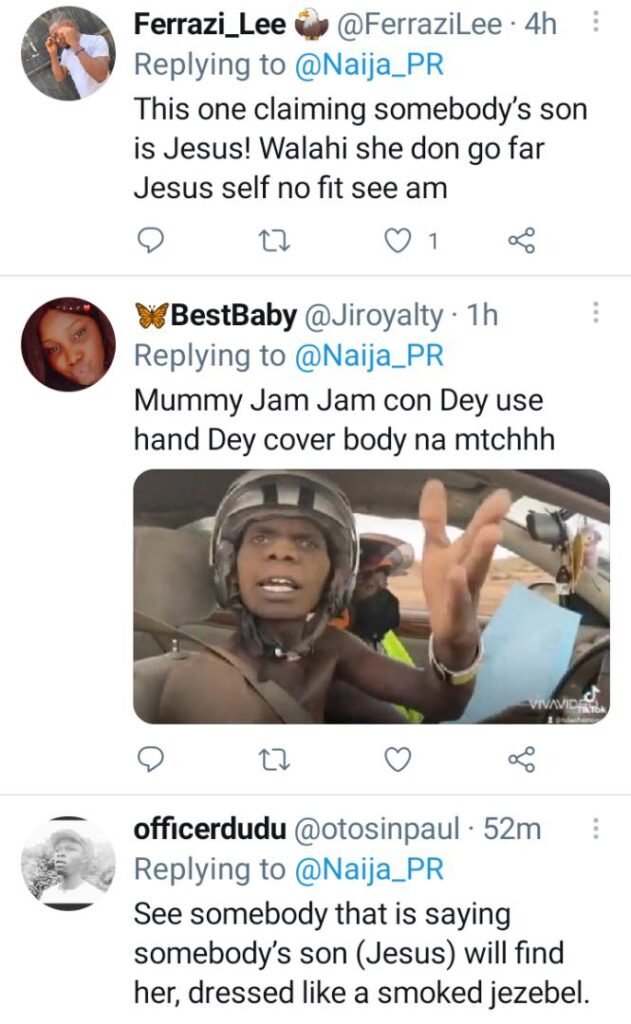The image size is (631, 1024).
Task: Like Ferrazi_Lee's tweet
Action: [400, 240]
